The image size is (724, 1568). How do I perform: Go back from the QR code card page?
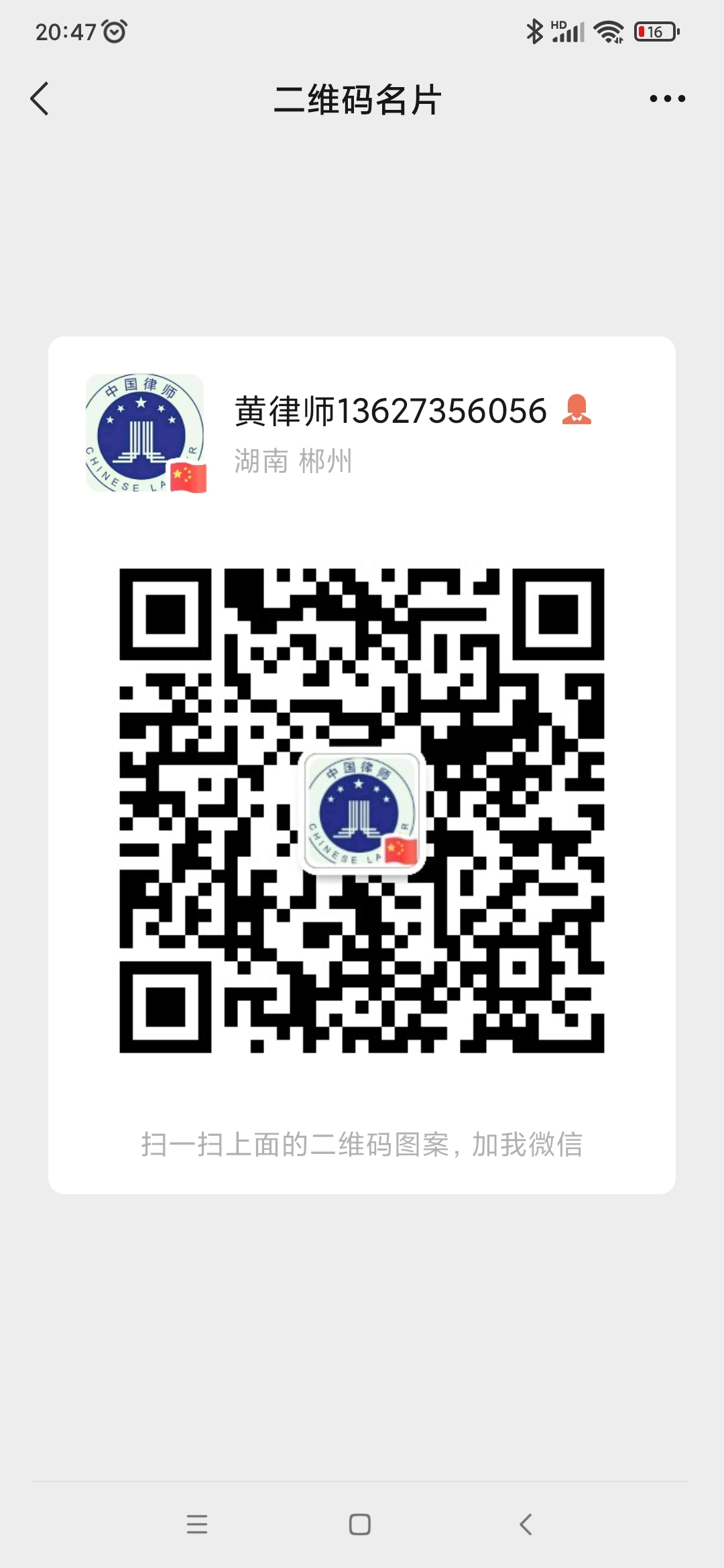coord(40,99)
